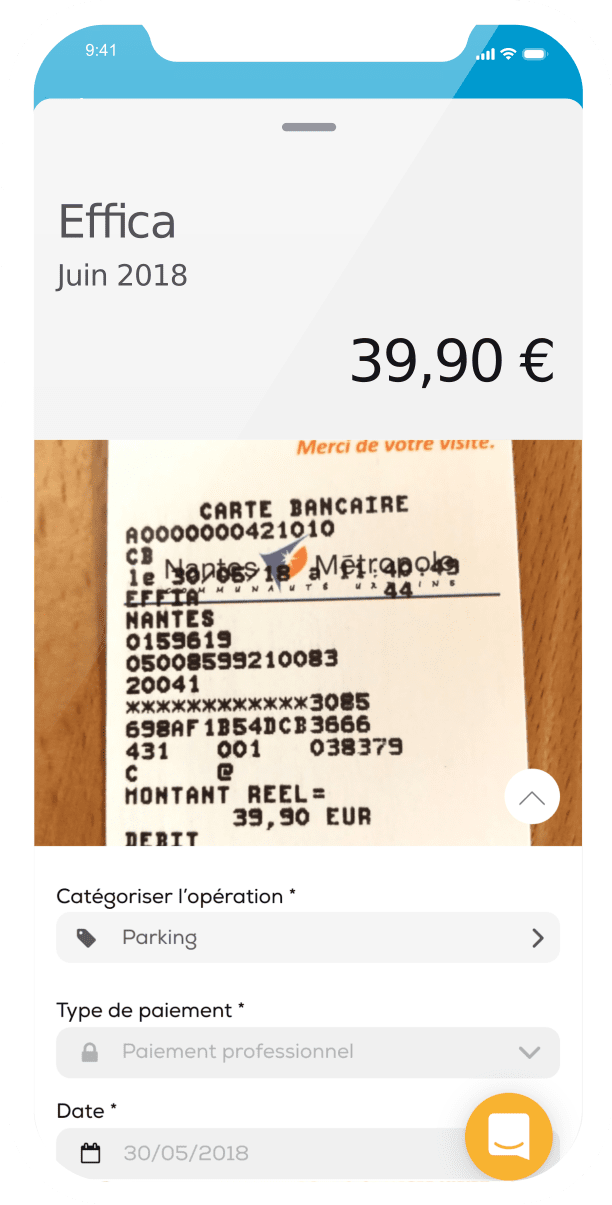Expand the Paiement professionnel payment type dropdown

click(x=307, y=1052)
